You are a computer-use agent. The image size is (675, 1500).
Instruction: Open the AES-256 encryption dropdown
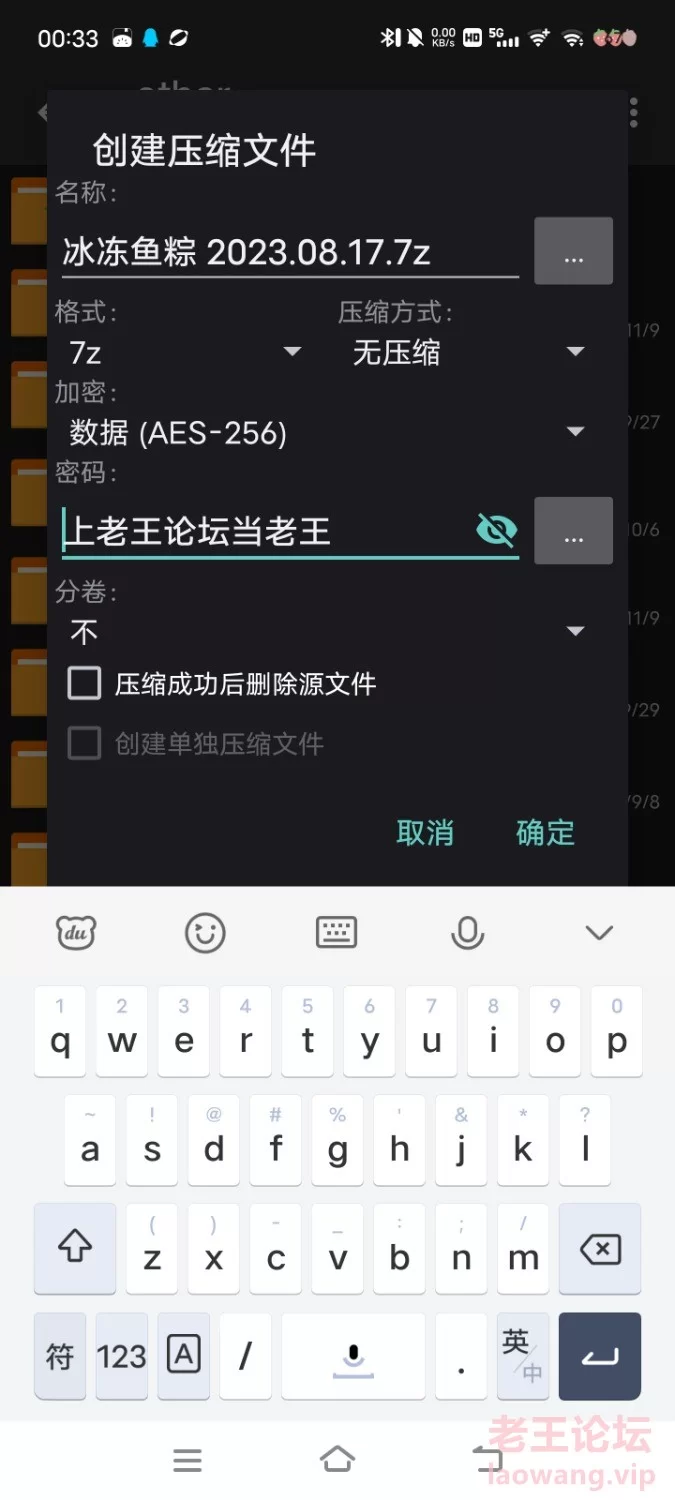327,432
